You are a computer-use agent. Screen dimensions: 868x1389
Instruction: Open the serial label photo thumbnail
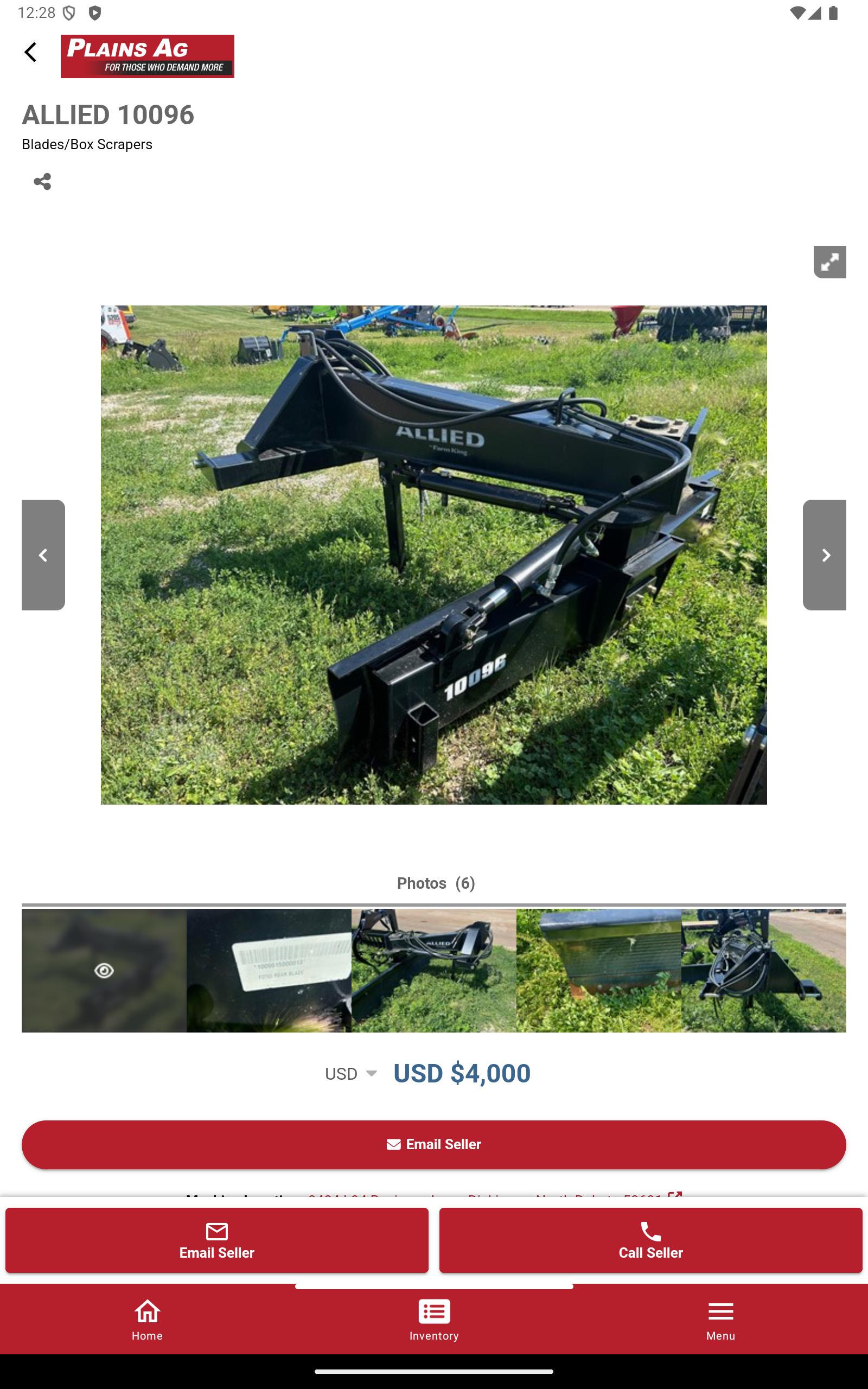pyautogui.click(x=269, y=970)
